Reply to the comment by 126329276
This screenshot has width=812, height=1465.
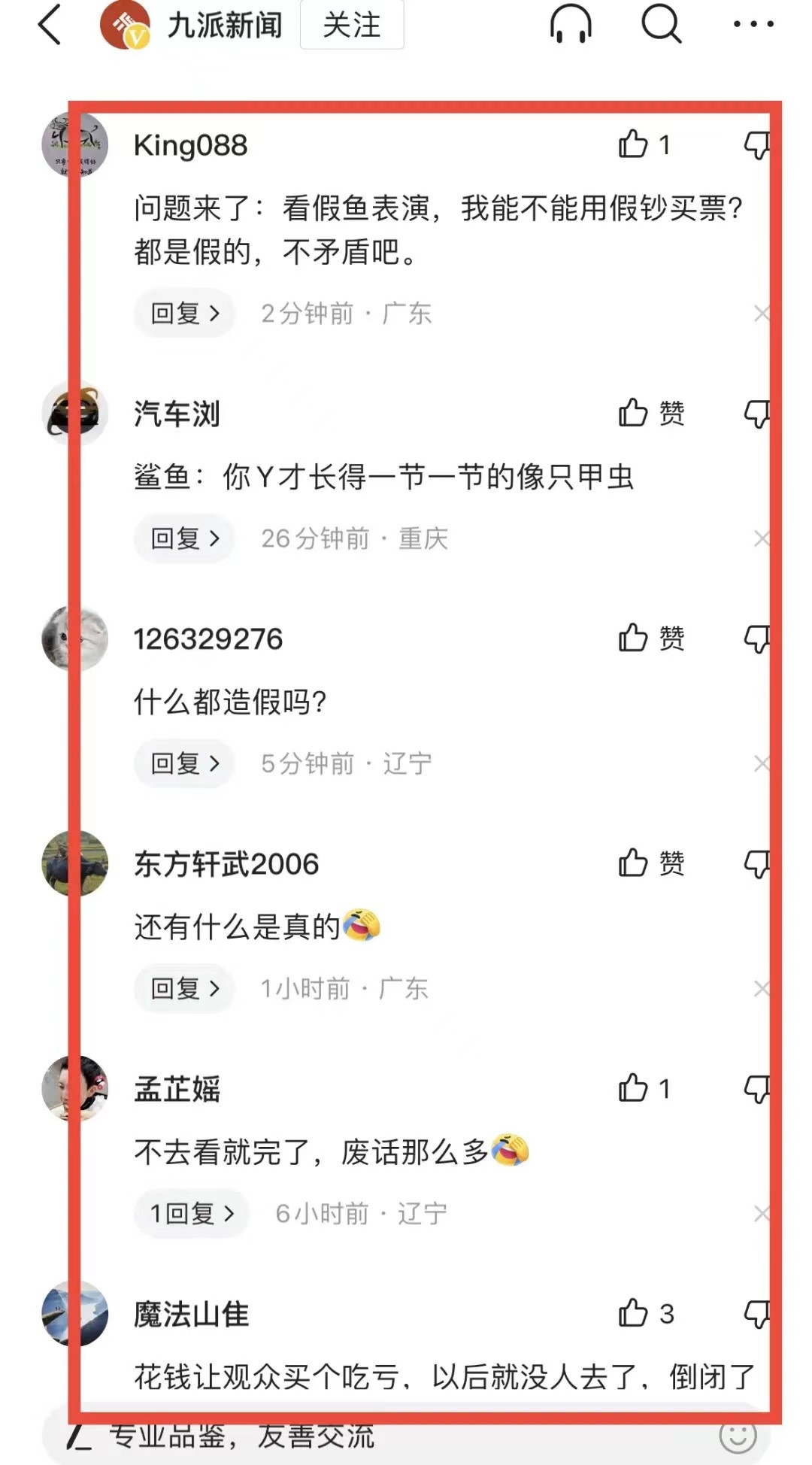pos(184,763)
